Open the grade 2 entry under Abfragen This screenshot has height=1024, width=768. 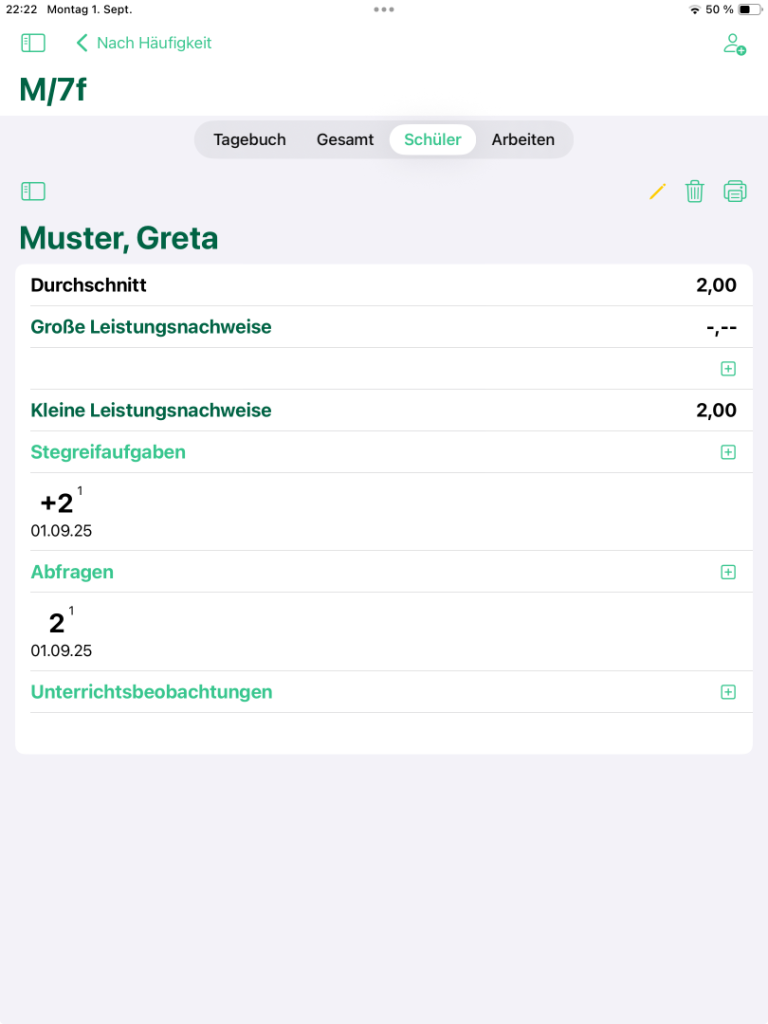point(58,624)
